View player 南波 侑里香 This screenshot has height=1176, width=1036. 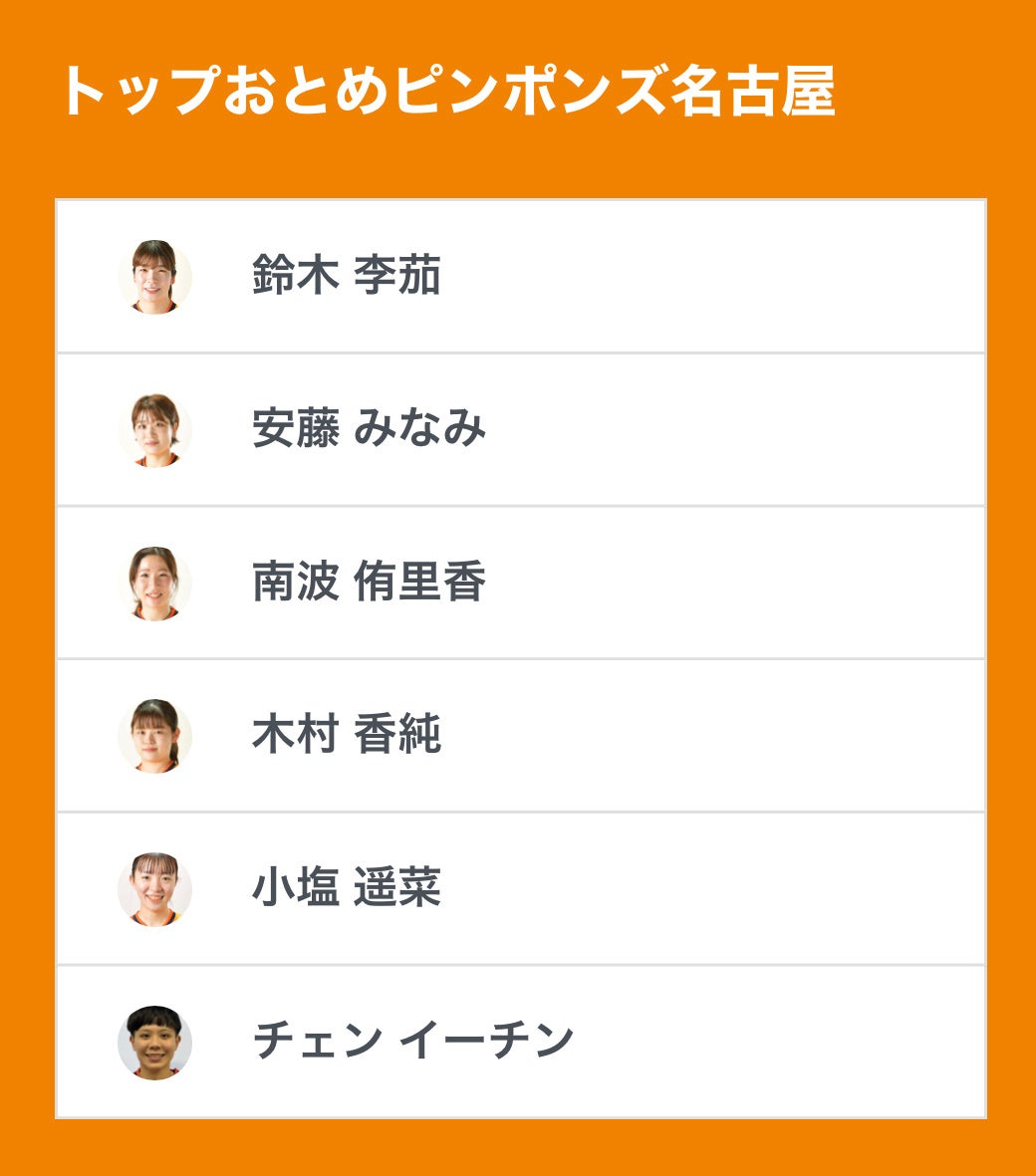point(369,583)
